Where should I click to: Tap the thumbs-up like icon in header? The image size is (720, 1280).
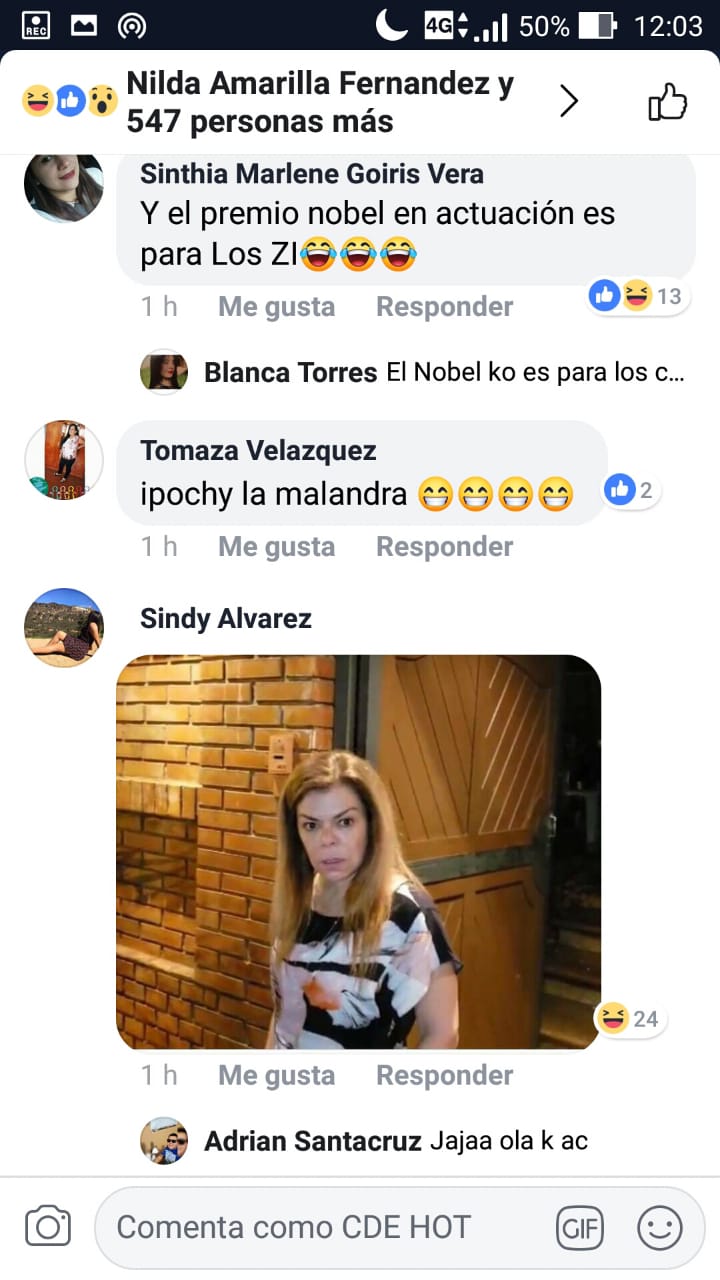click(668, 102)
